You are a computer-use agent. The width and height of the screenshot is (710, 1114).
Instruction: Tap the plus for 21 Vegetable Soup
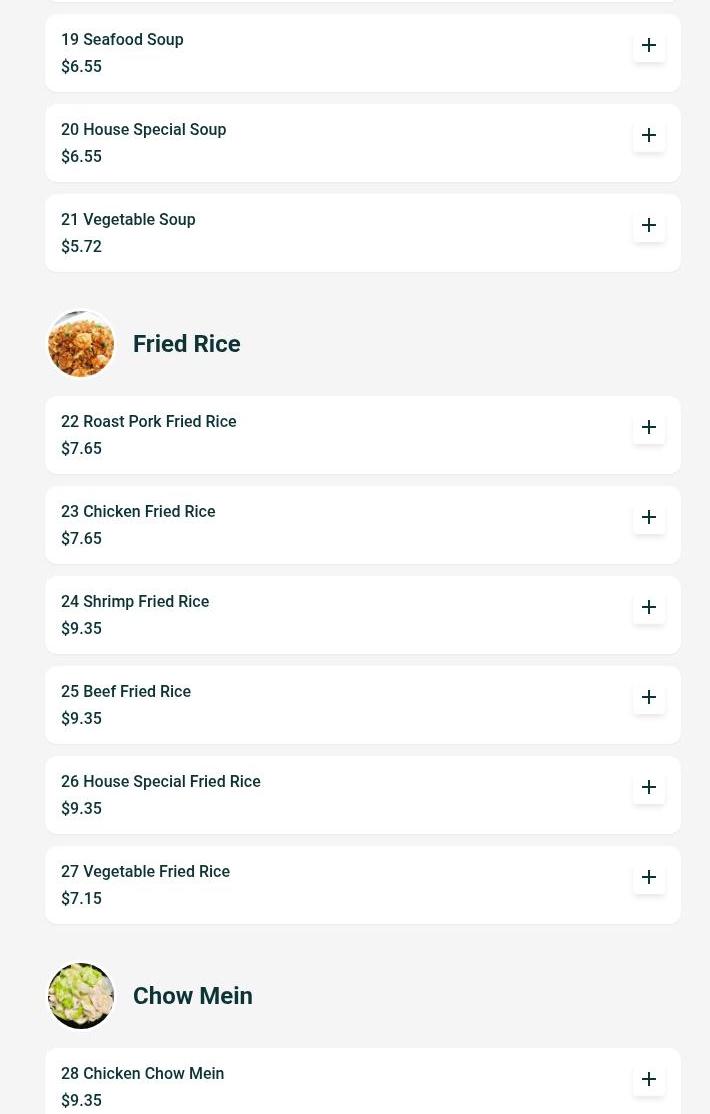click(649, 225)
